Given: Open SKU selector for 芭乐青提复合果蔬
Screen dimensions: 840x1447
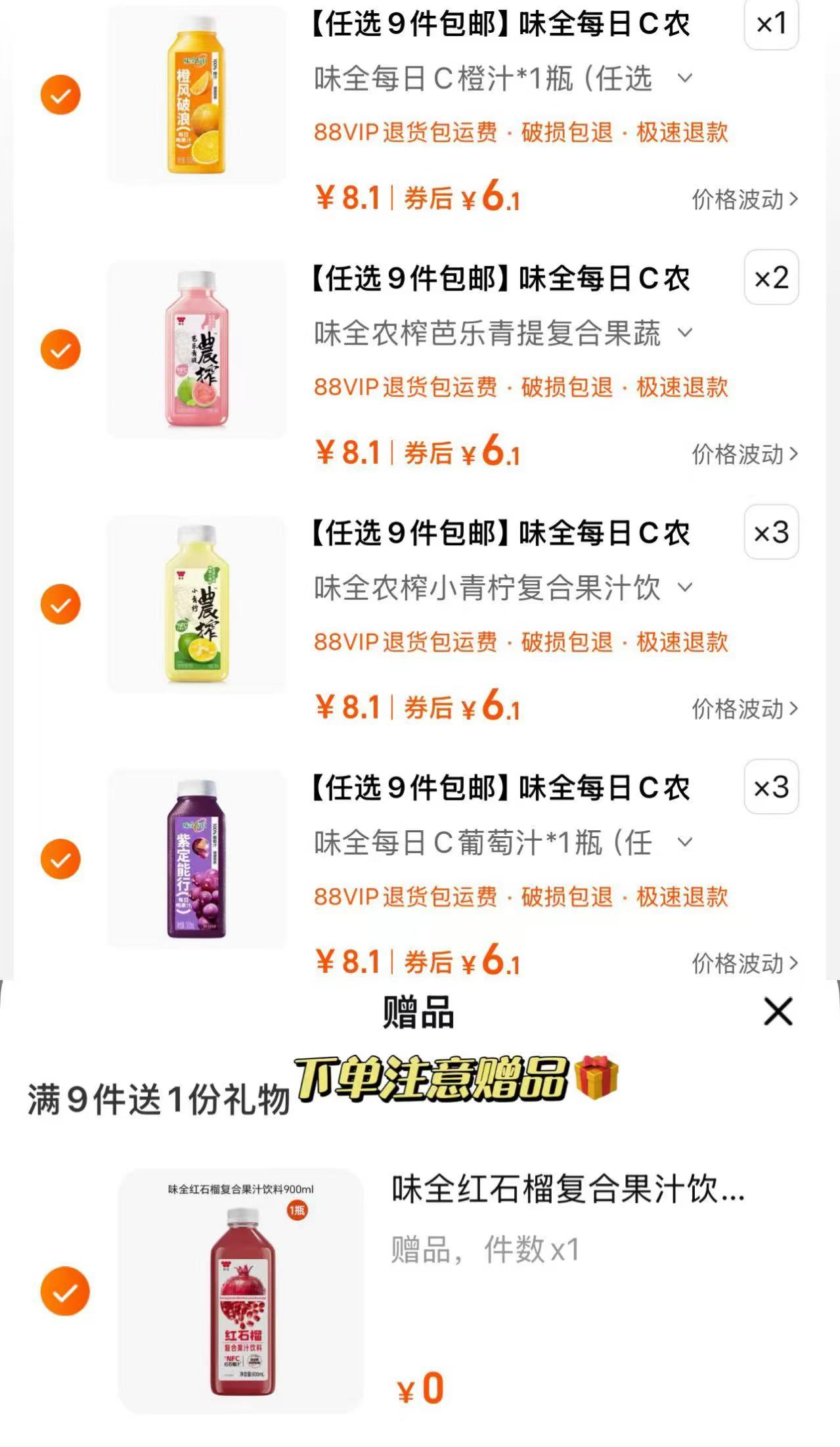Looking at the screenshot, I should (684, 334).
